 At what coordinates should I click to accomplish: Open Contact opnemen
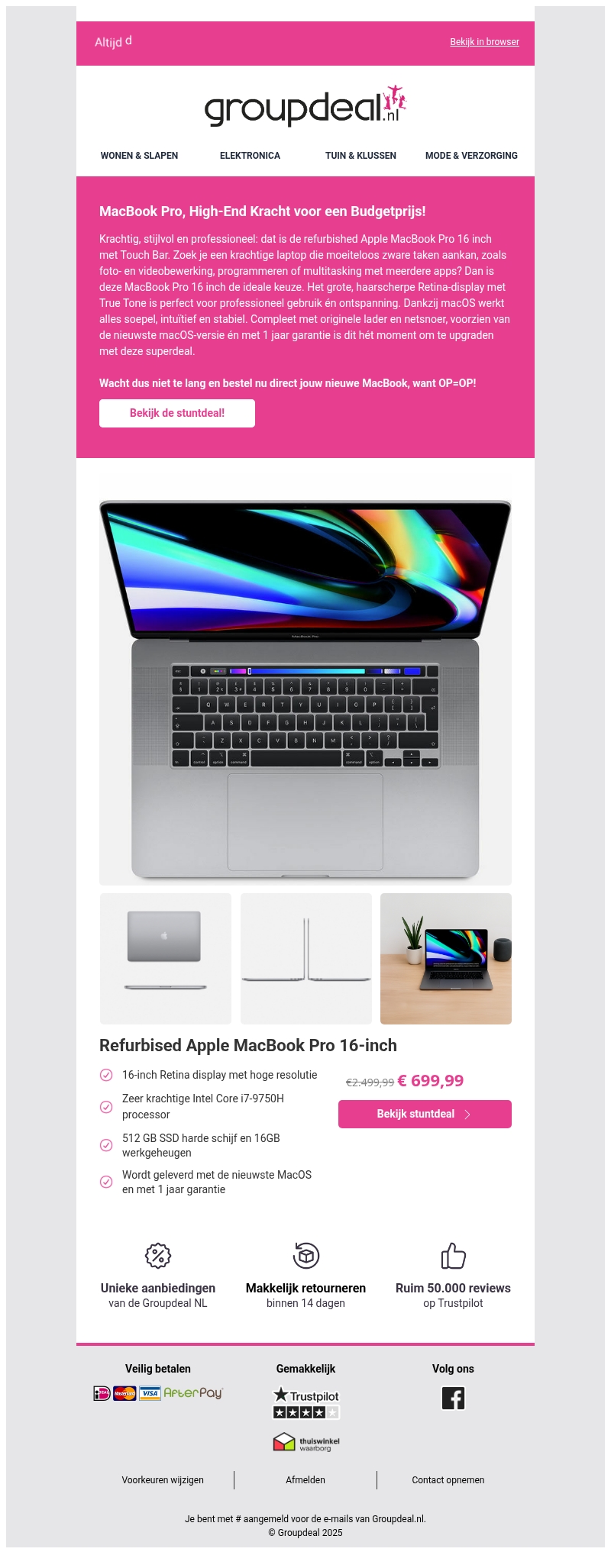[x=448, y=1479]
